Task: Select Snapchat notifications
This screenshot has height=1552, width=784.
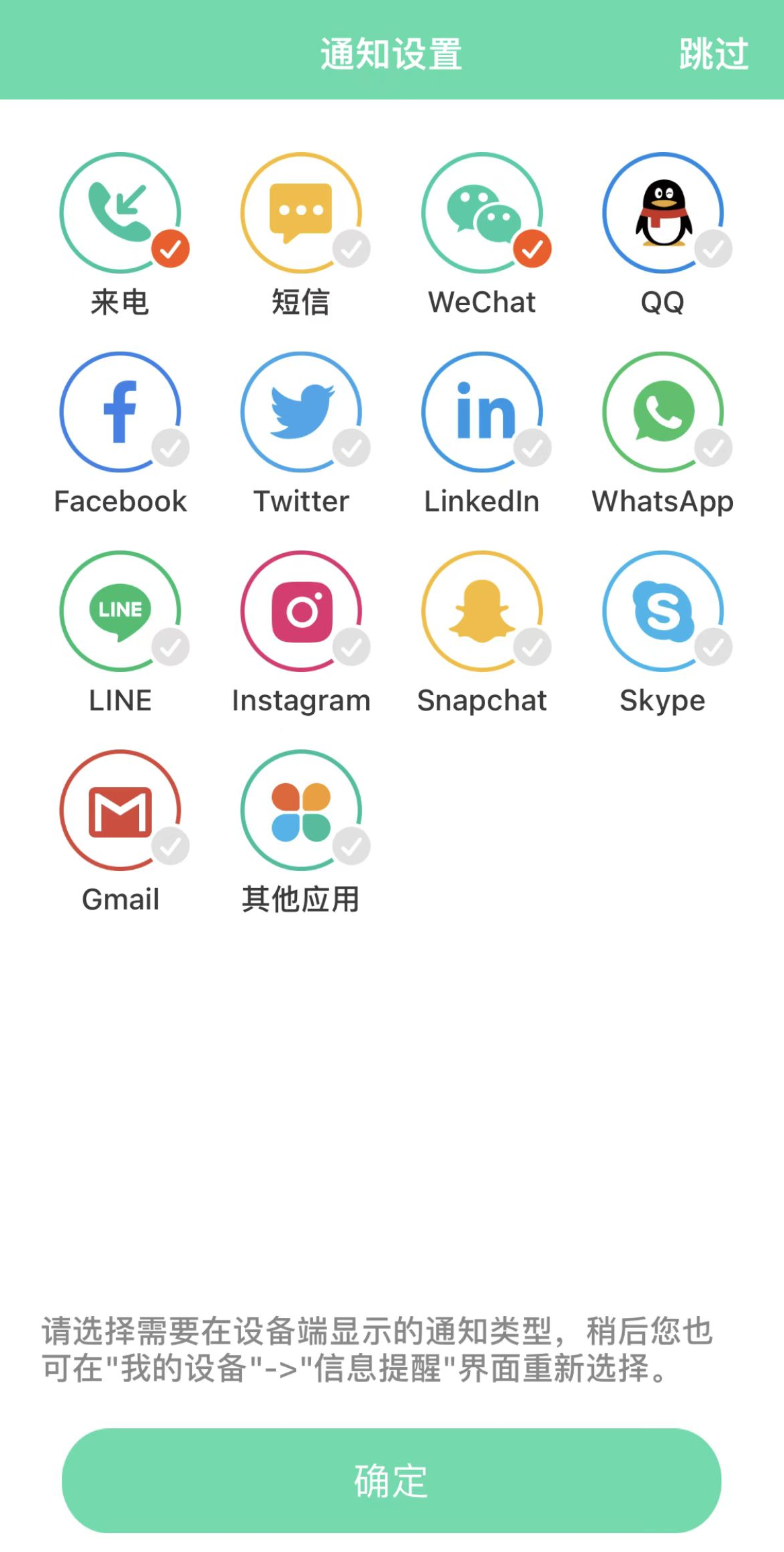Action: (482, 610)
